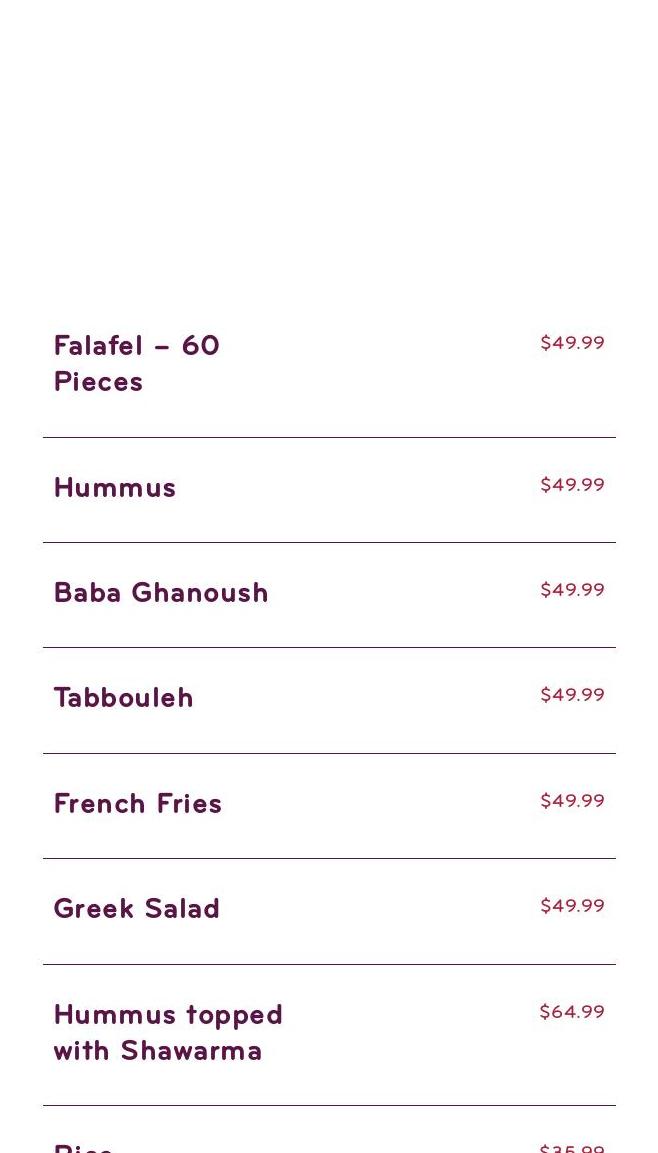
Task: Open Hummus topped with Shawarma
Action: click(x=168, y=1032)
